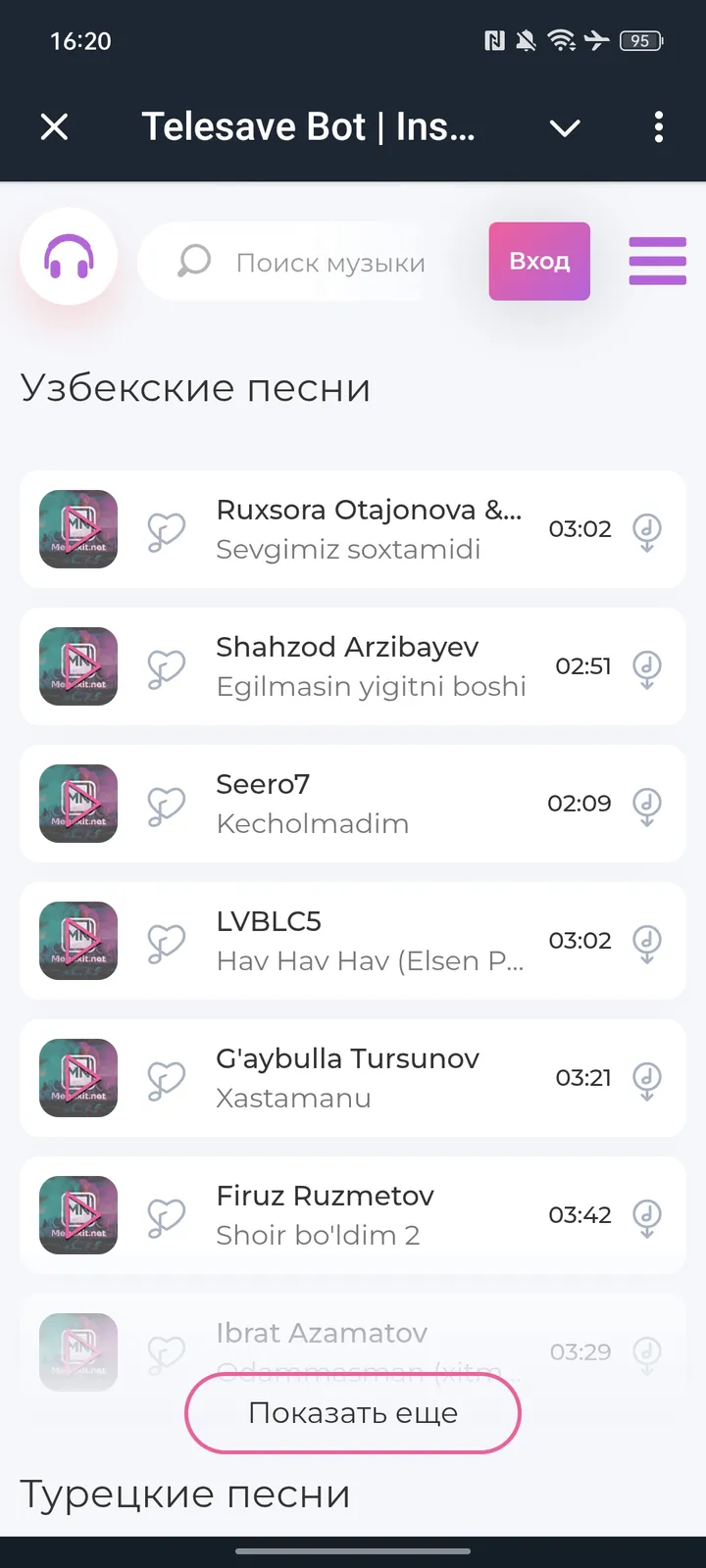Toggle the heart on the LVBLC5 track
Screen dimensions: 706x1568
click(x=166, y=941)
